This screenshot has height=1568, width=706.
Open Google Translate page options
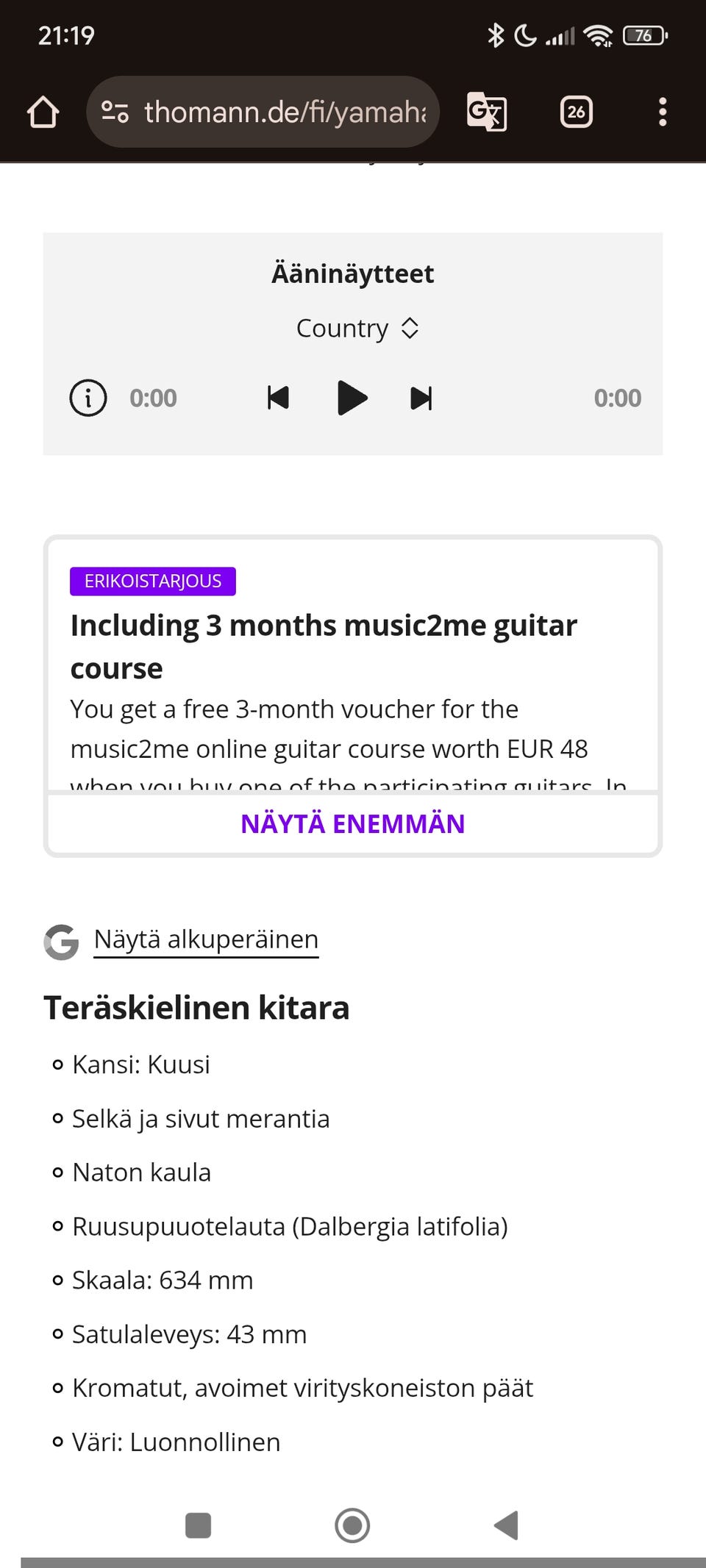coord(486,112)
